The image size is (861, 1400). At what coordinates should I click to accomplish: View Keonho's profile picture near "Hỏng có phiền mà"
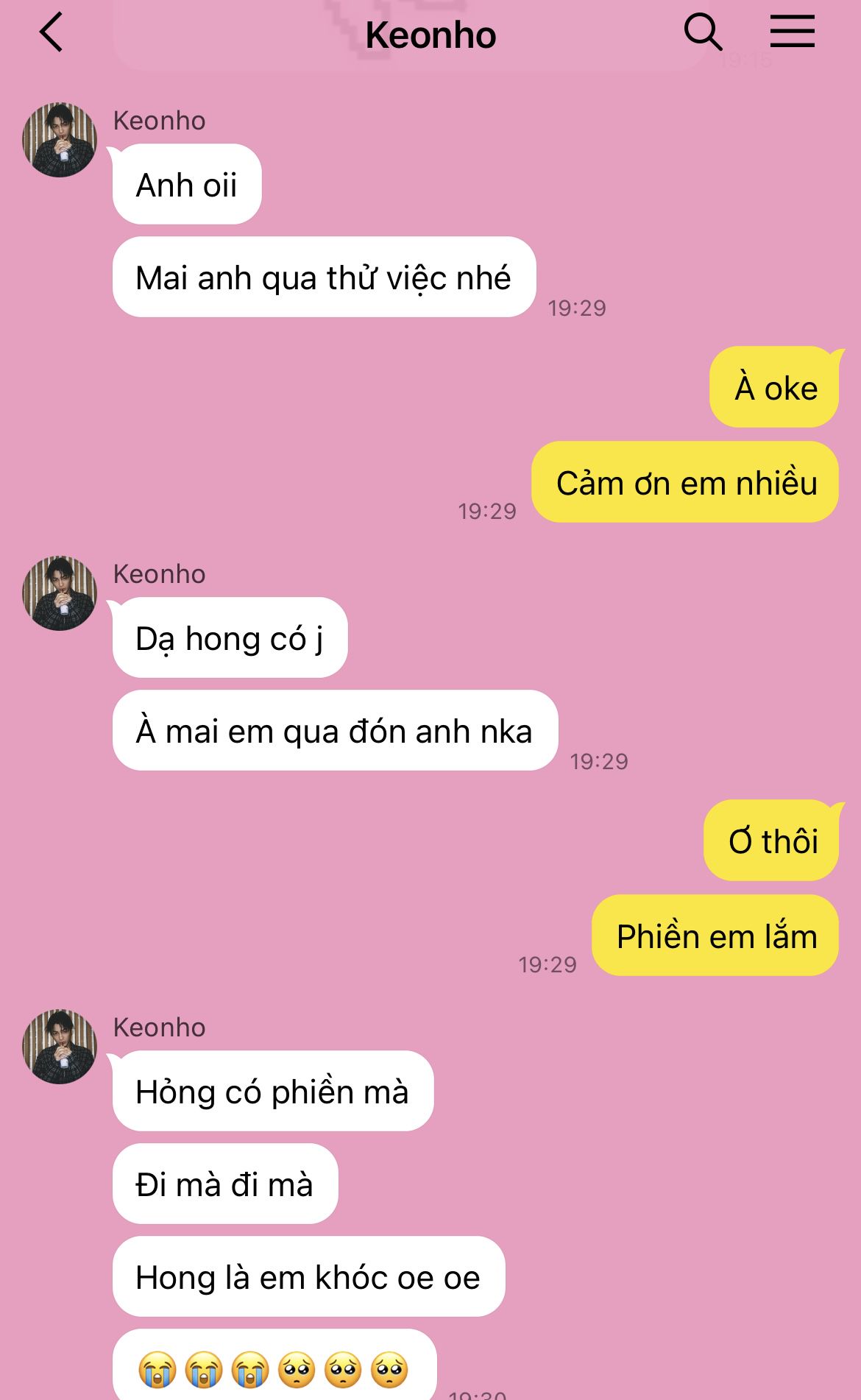(x=60, y=1047)
